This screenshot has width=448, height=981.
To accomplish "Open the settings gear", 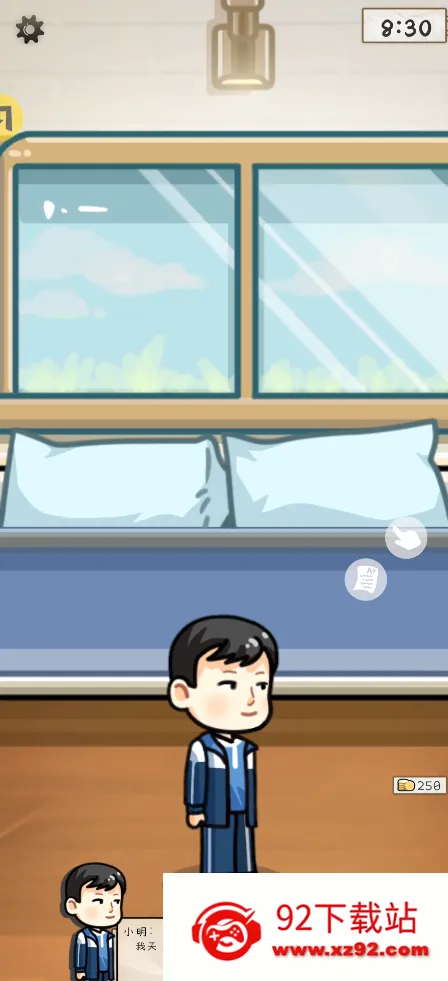I will pyautogui.click(x=29, y=29).
